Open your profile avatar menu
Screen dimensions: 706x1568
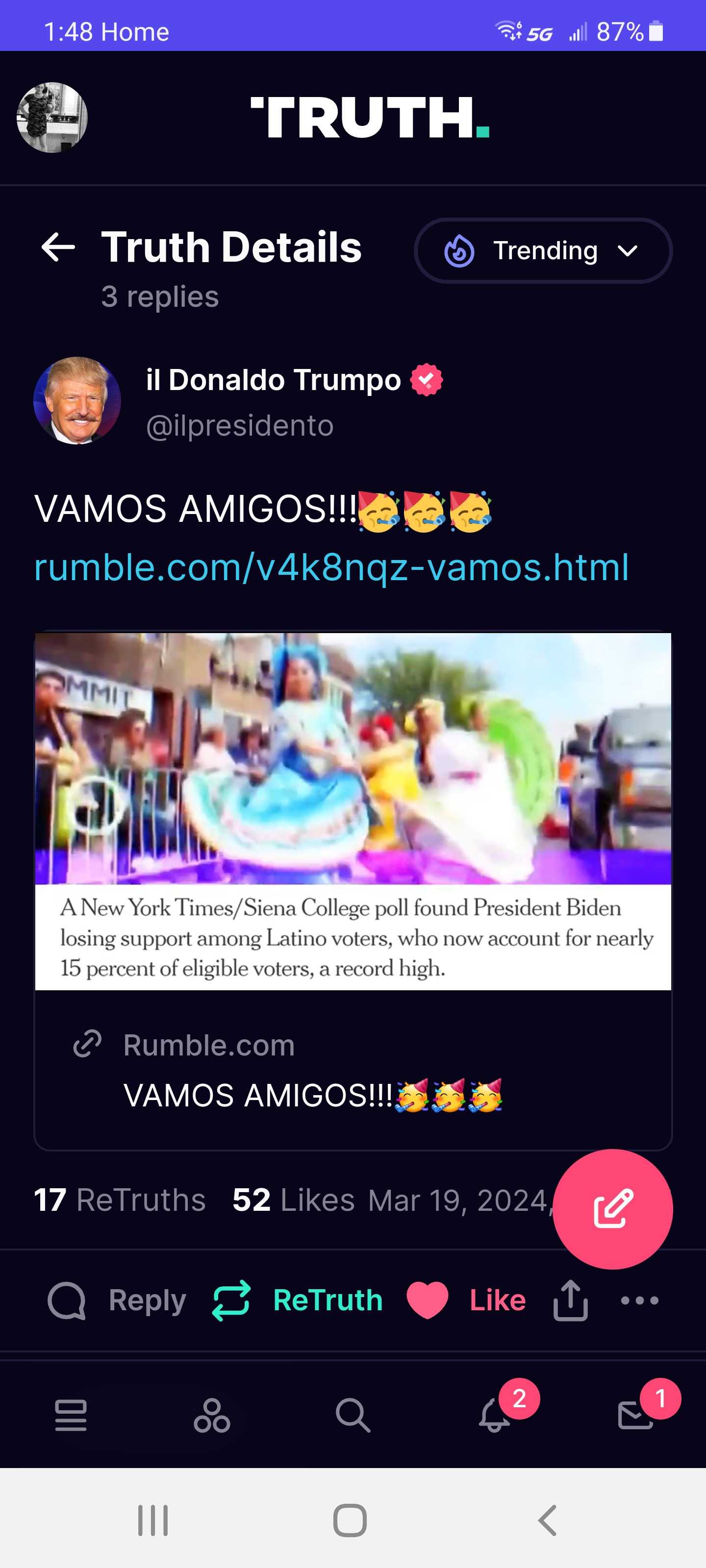point(52,118)
